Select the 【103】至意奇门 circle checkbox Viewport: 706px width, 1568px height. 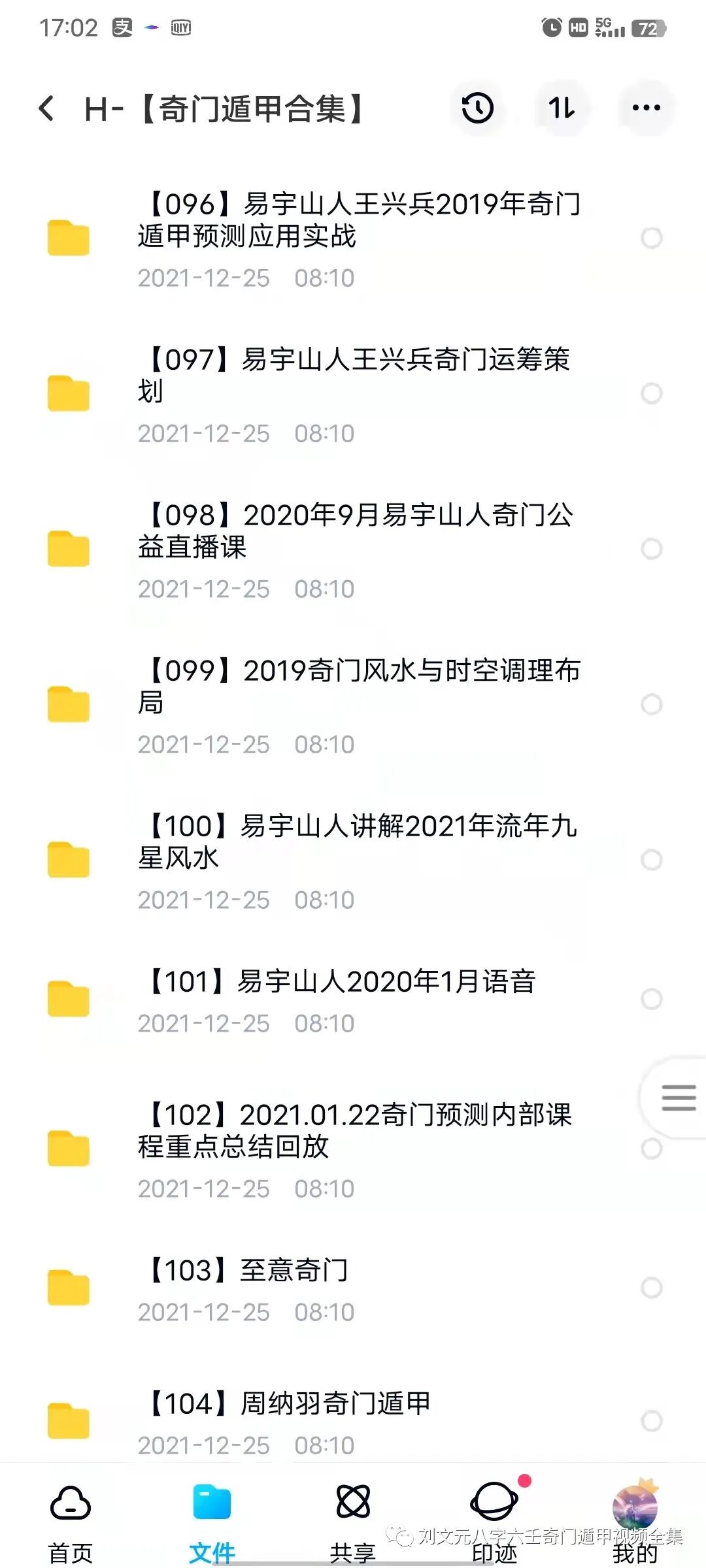651,1288
